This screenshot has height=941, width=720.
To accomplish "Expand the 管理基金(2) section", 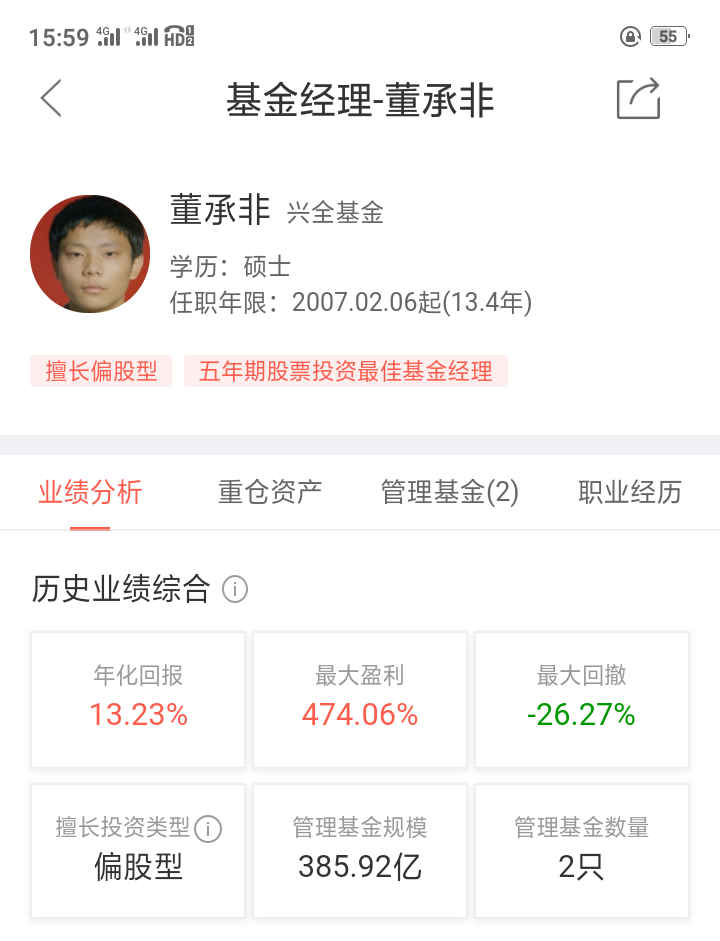I will coord(448,493).
